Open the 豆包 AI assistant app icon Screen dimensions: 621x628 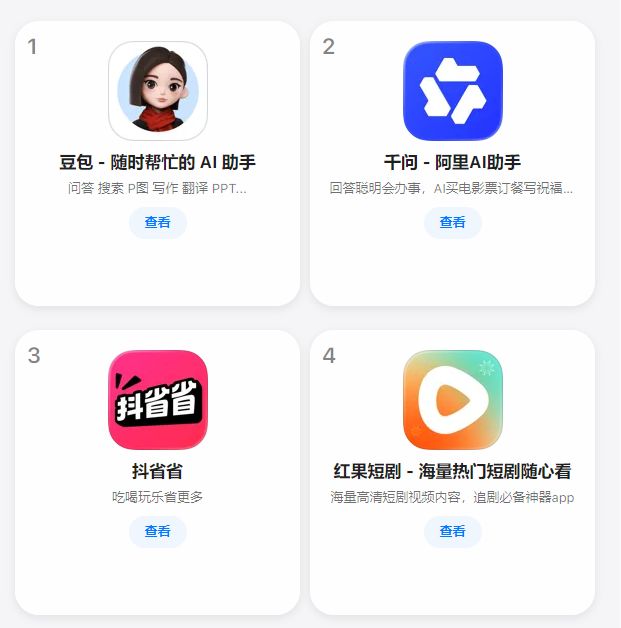158,91
